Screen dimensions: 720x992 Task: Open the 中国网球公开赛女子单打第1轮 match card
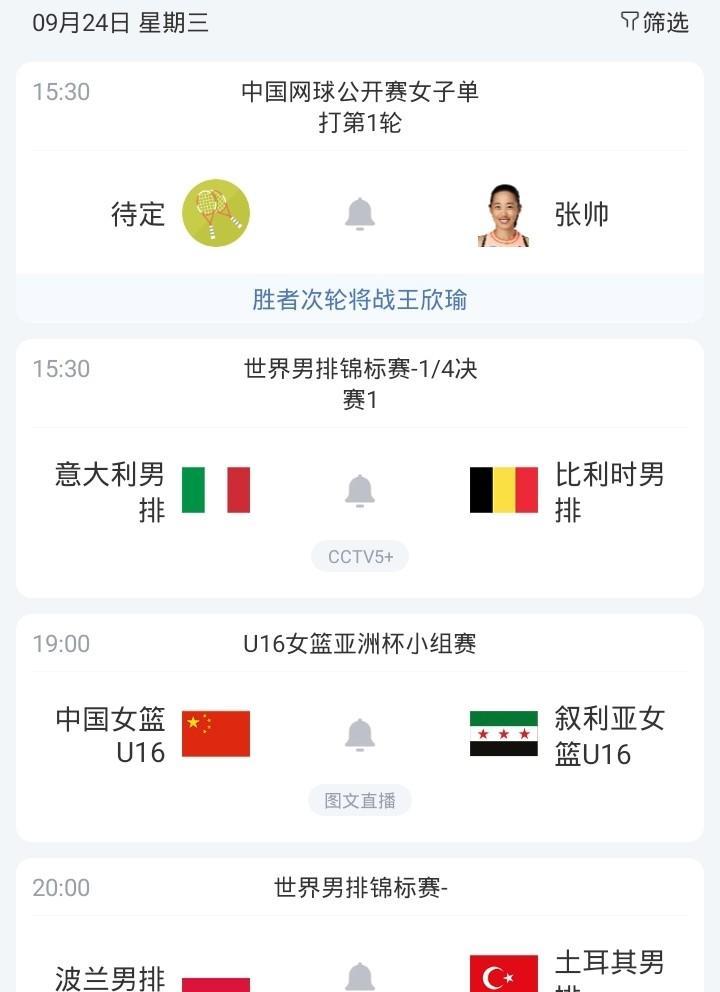tap(359, 192)
